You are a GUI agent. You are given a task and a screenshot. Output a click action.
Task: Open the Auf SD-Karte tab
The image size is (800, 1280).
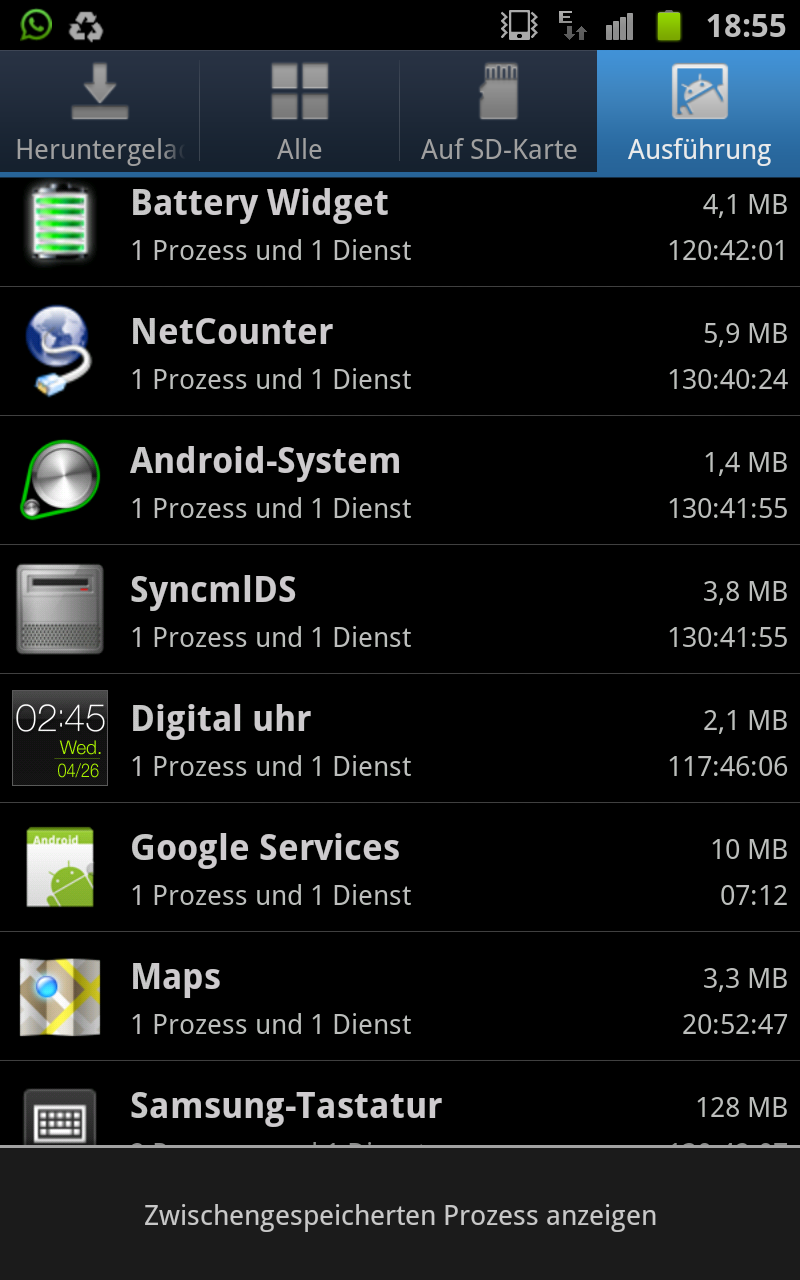click(x=498, y=112)
